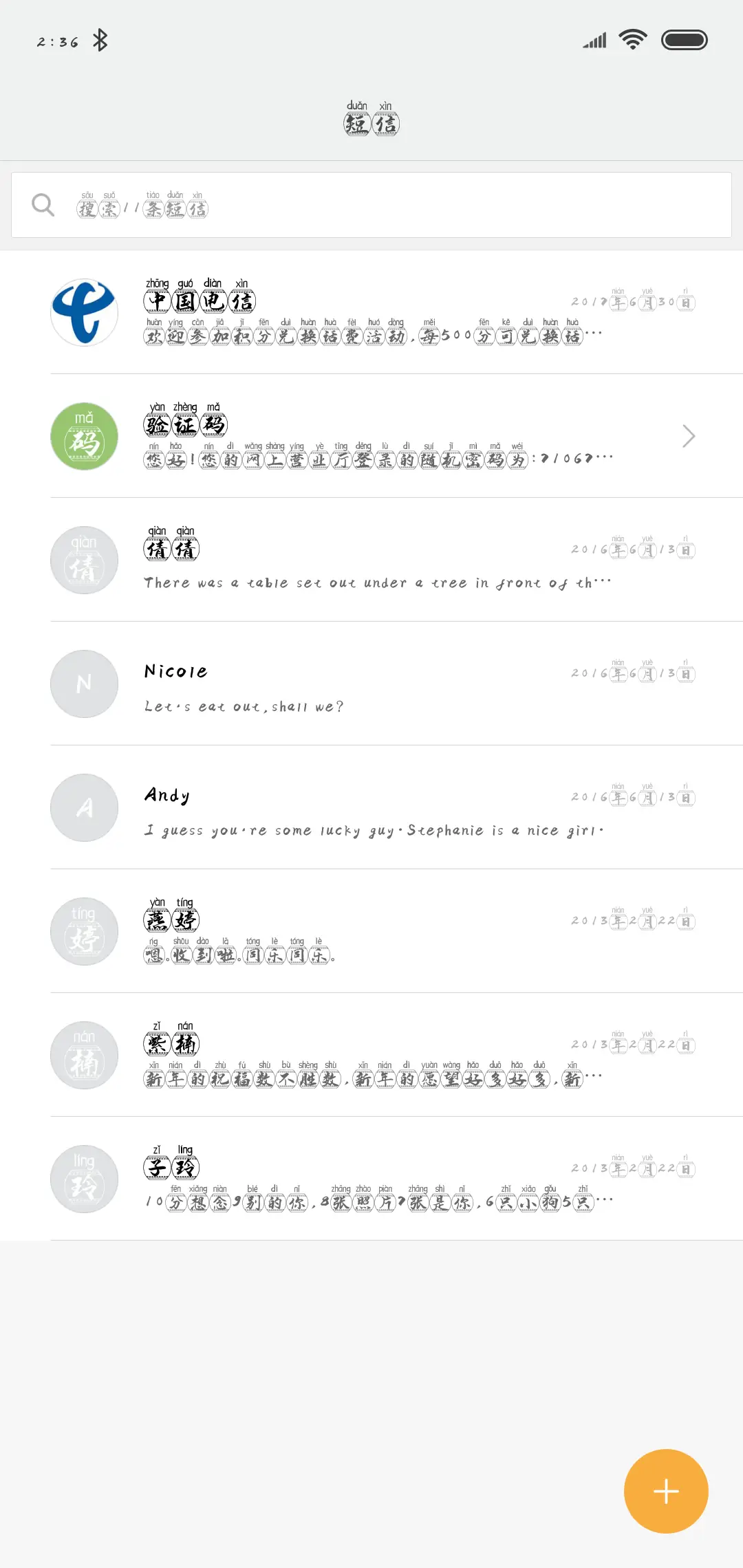Select the date label on Andy's conversation
This screenshot has height=1568, width=743.
pyautogui.click(x=633, y=797)
